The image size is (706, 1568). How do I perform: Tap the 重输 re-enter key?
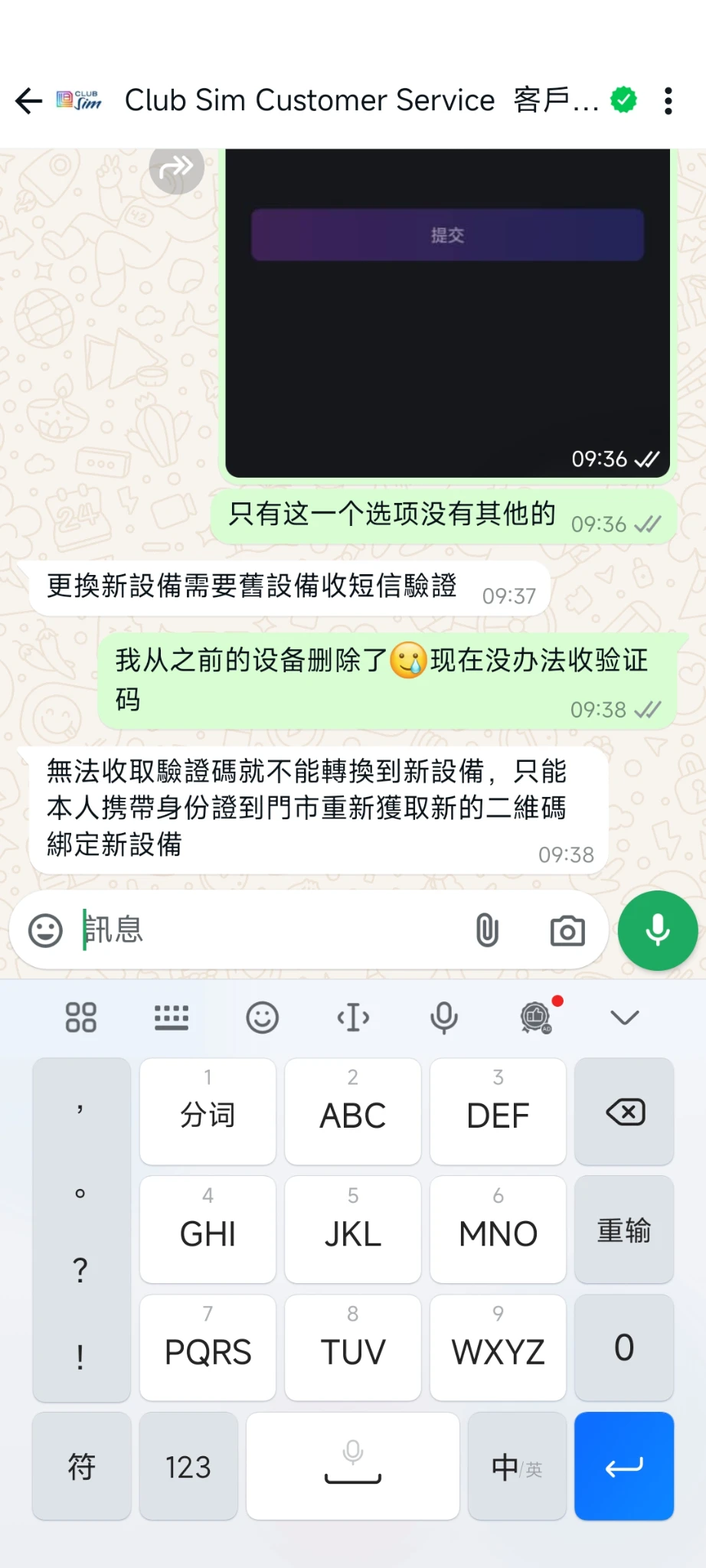pyautogui.click(x=624, y=1230)
